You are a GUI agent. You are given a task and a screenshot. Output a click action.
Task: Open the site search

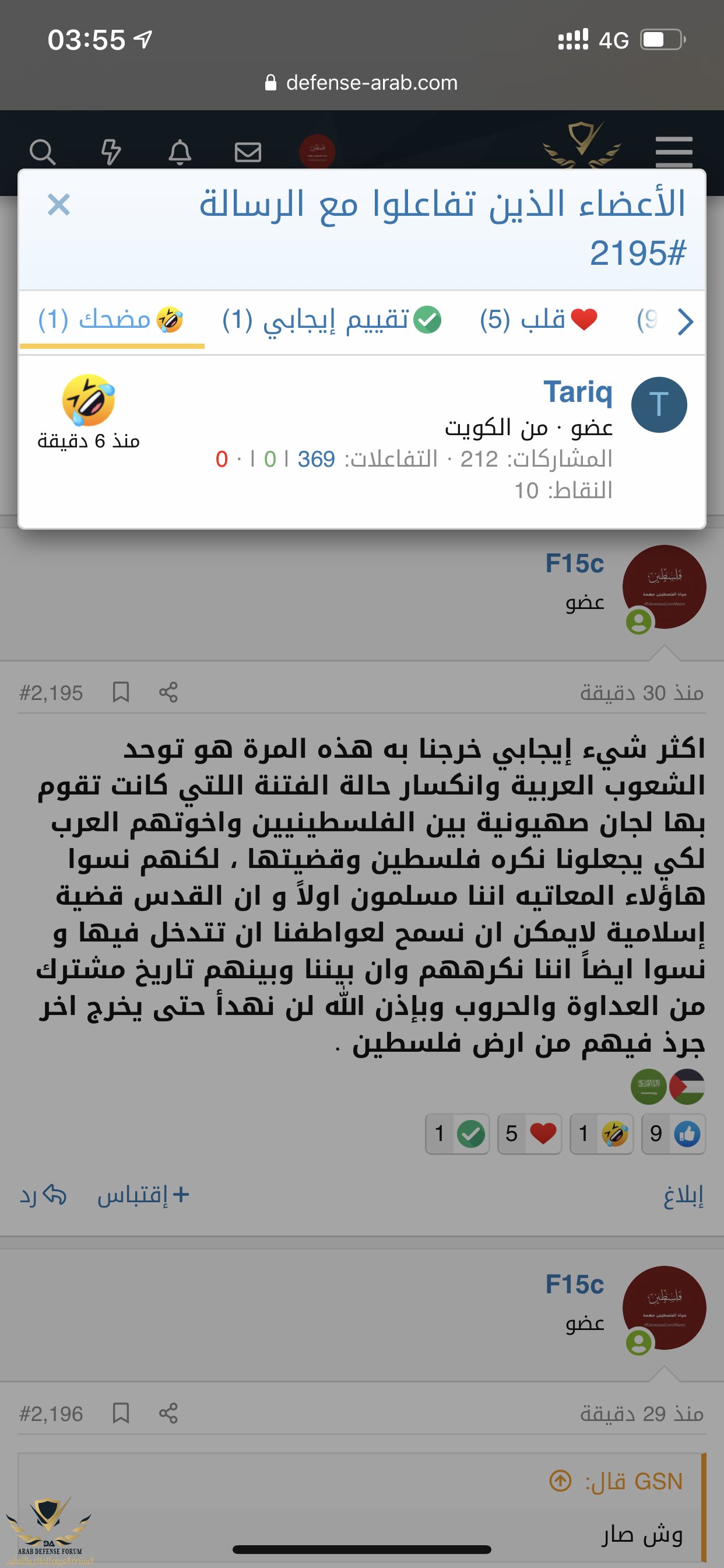43,152
